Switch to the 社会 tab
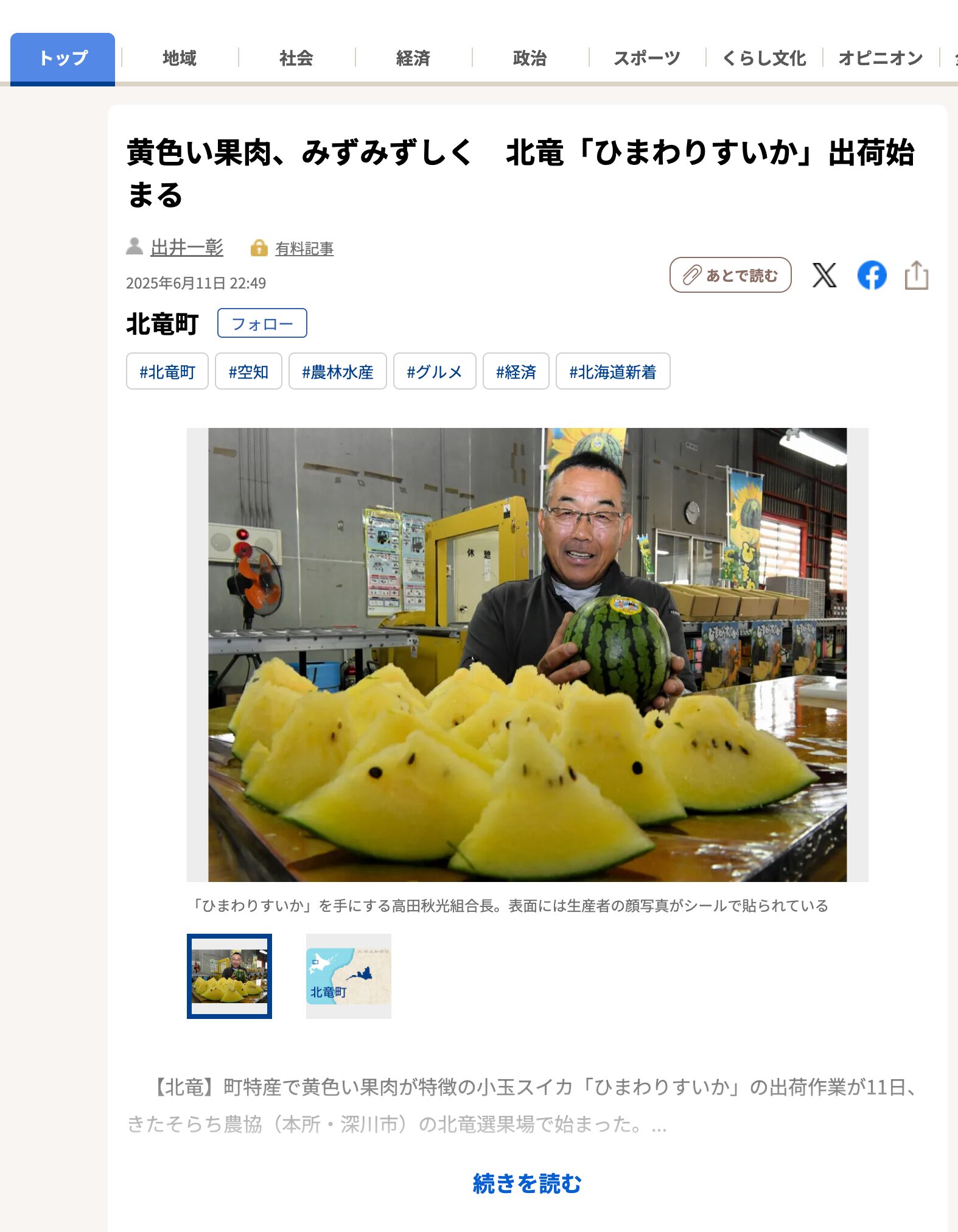This screenshot has height=1232, width=958. pyautogui.click(x=296, y=58)
